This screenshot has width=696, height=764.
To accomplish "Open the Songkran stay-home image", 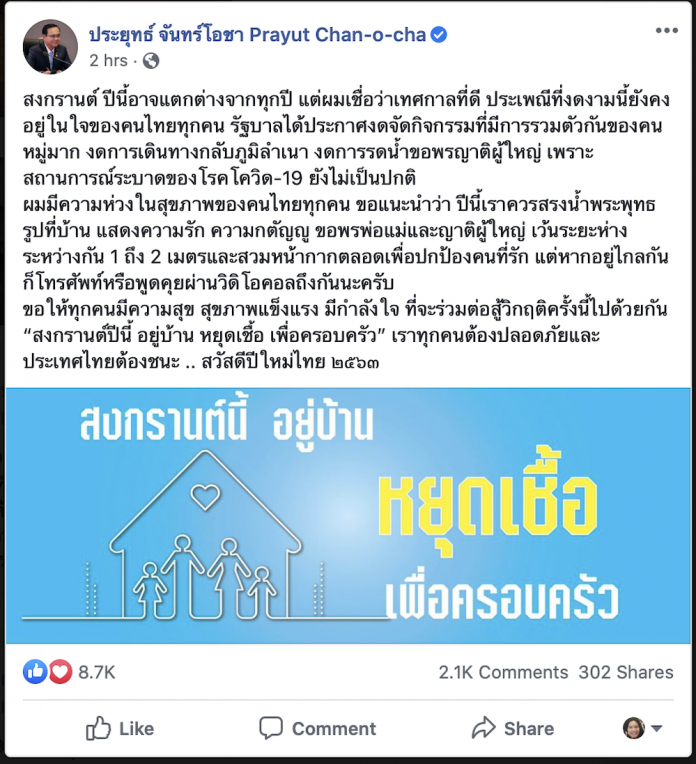I will pos(348,516).
